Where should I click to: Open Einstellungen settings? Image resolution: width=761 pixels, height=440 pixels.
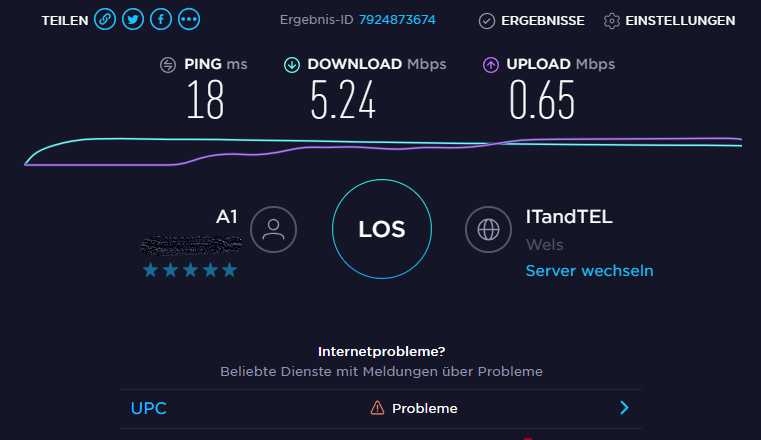click(x=670, y=20)
